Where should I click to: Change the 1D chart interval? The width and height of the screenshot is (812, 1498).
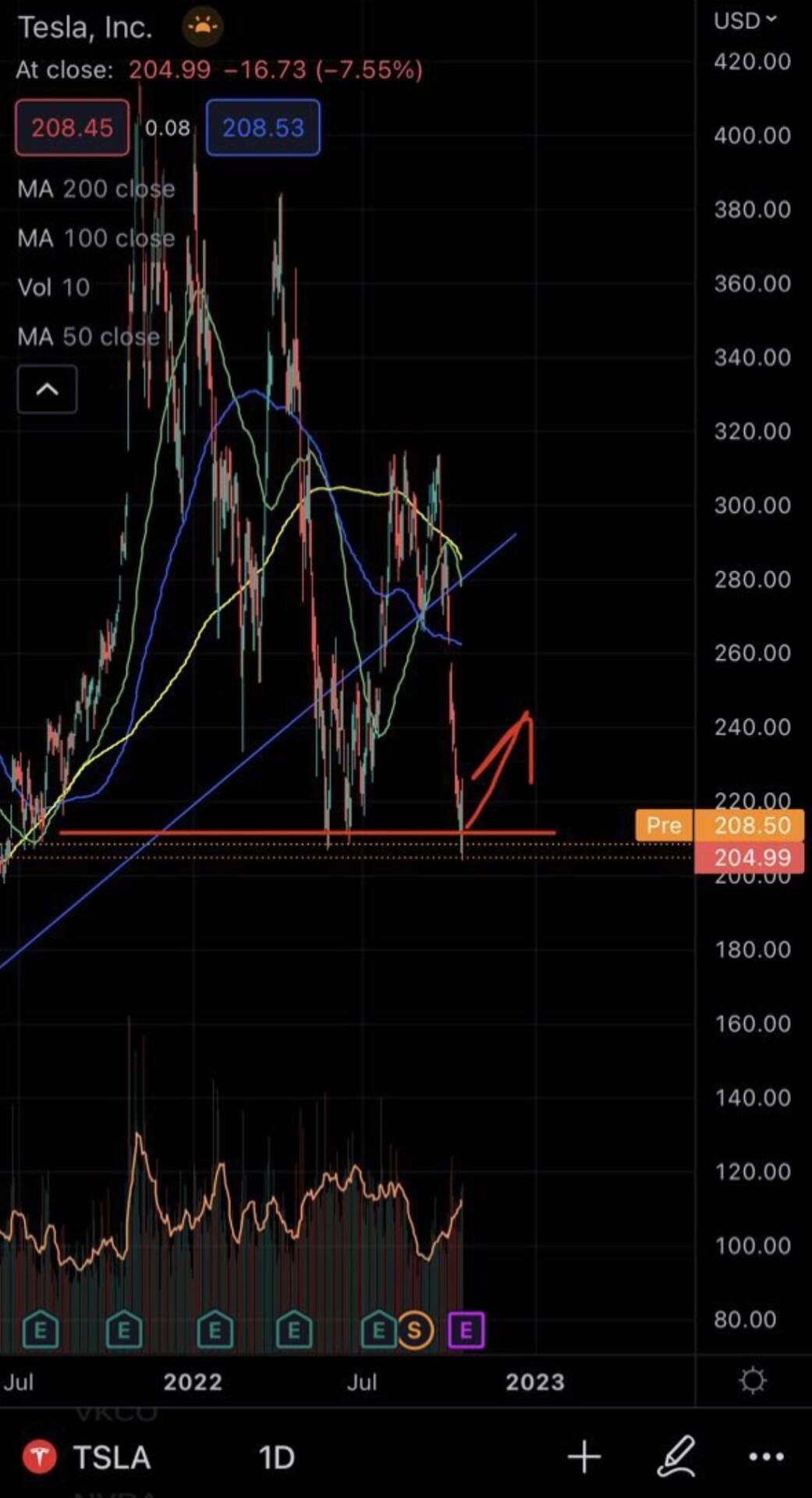coord(276,1457)
